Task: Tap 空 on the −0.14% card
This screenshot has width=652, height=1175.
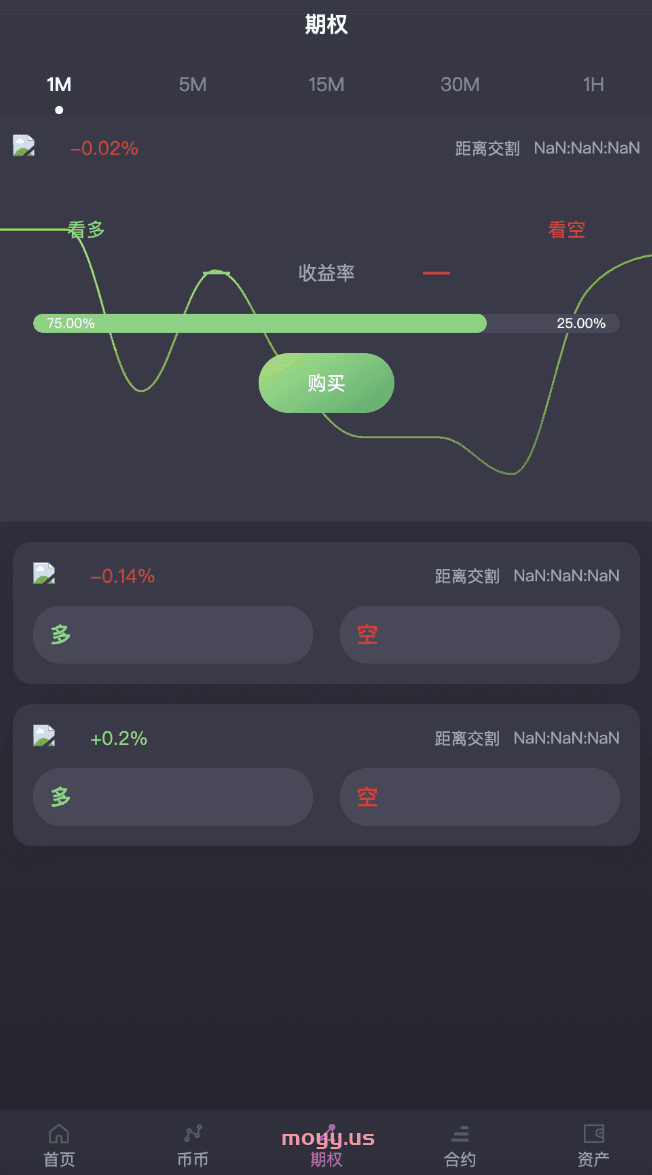Action: (480, 635)
